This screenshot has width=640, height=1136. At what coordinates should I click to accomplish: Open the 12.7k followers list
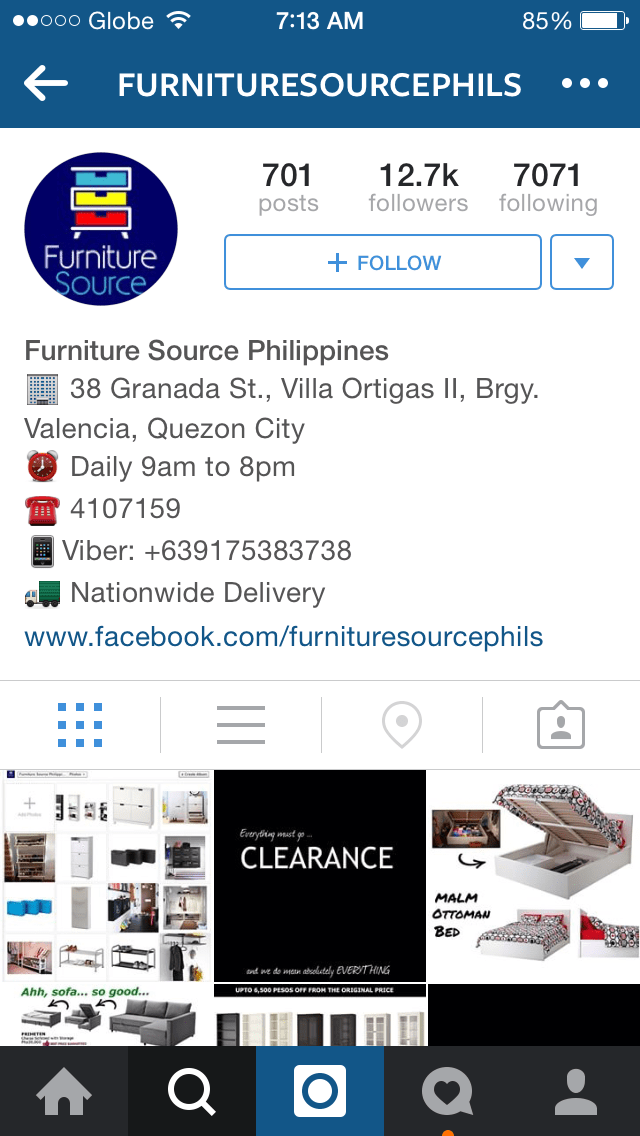point(418,188)
